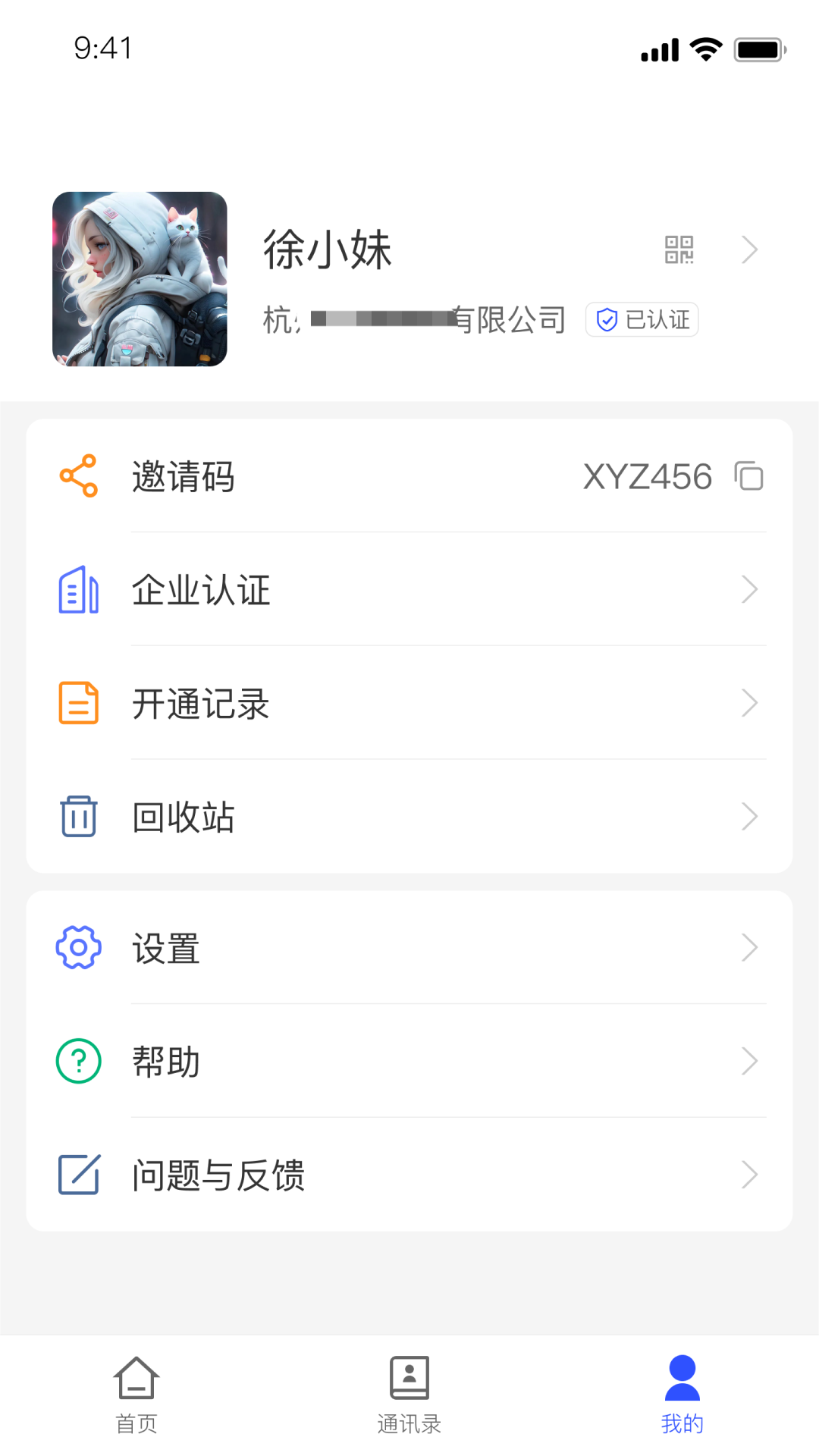Go to 设置 settings

point(409,947)
